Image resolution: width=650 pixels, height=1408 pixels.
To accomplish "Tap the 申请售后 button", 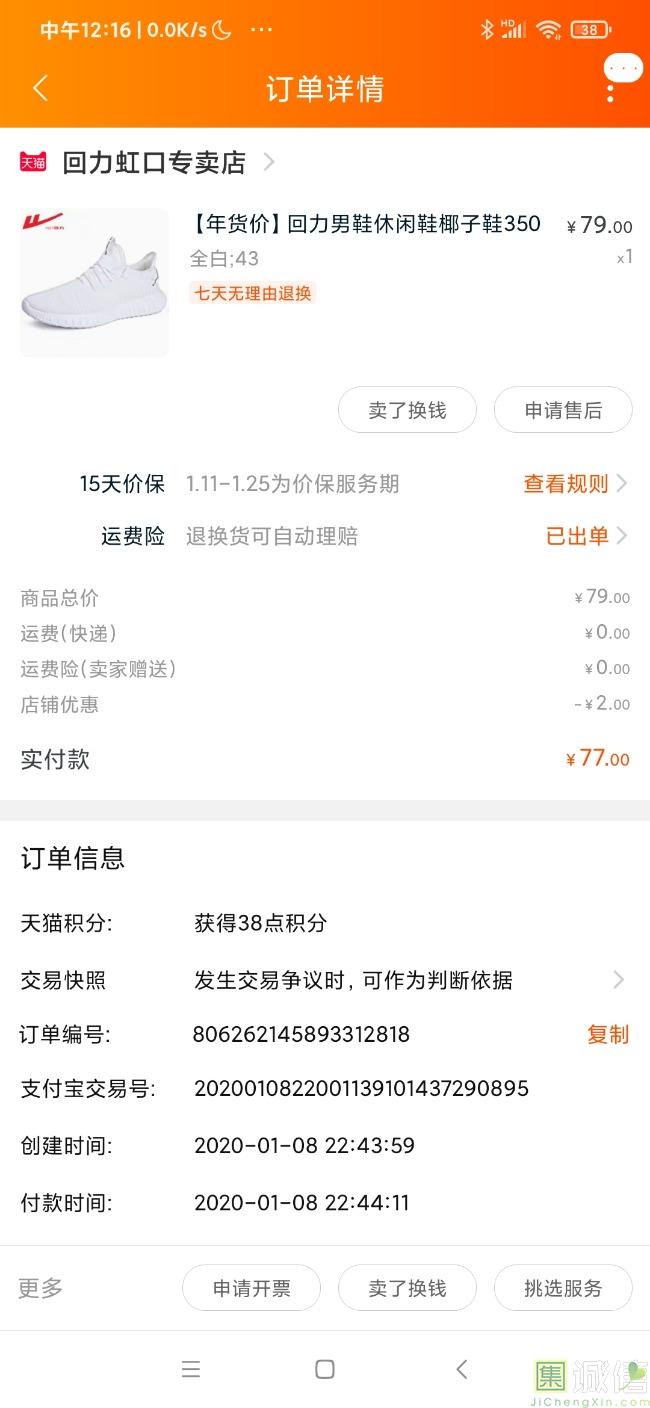I will 563,410.
